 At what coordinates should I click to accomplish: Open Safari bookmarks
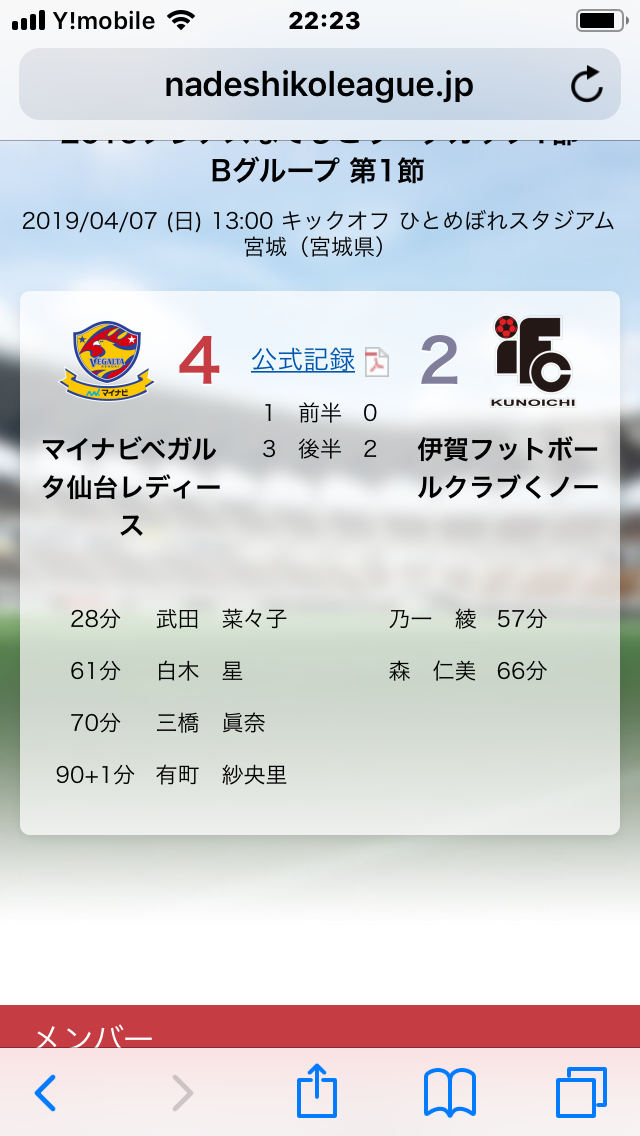click(449, 1092)
